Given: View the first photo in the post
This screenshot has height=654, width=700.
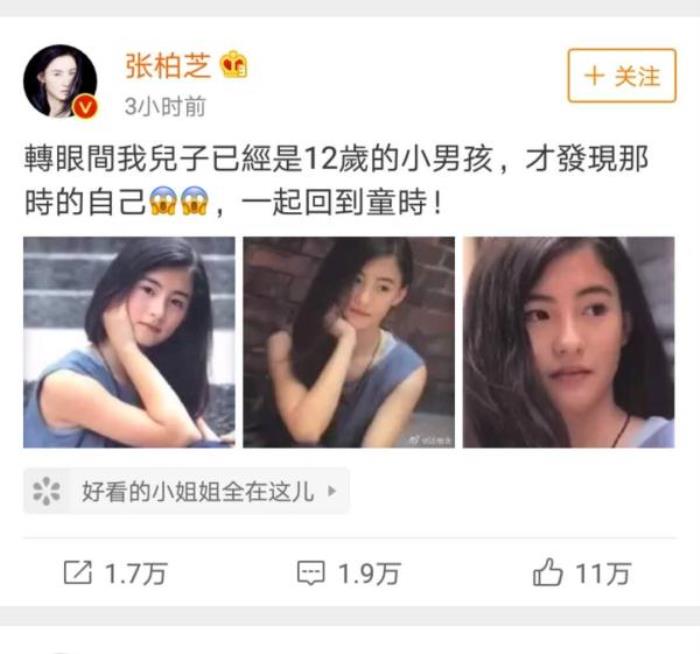Looking at the screenshot, I should click(x=129, y=342).
